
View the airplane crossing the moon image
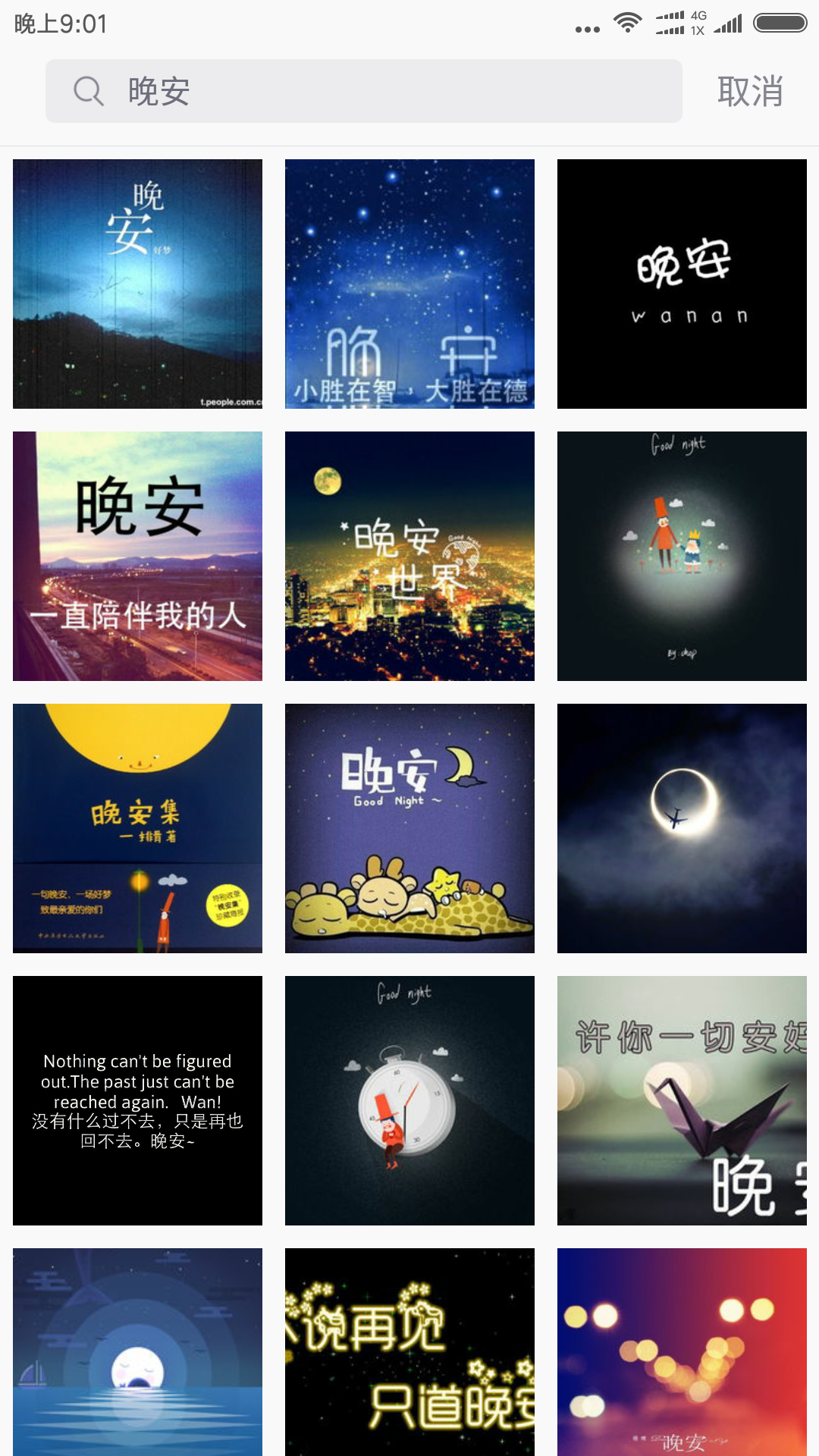pos(682,828)
